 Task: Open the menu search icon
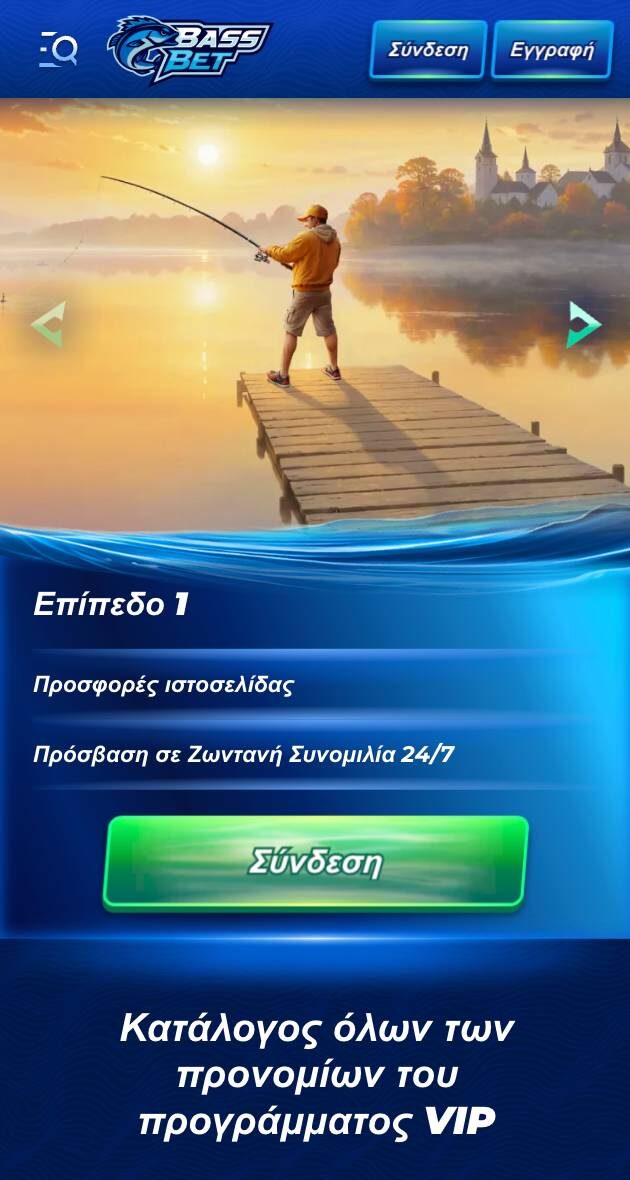[x=57, y=49]
